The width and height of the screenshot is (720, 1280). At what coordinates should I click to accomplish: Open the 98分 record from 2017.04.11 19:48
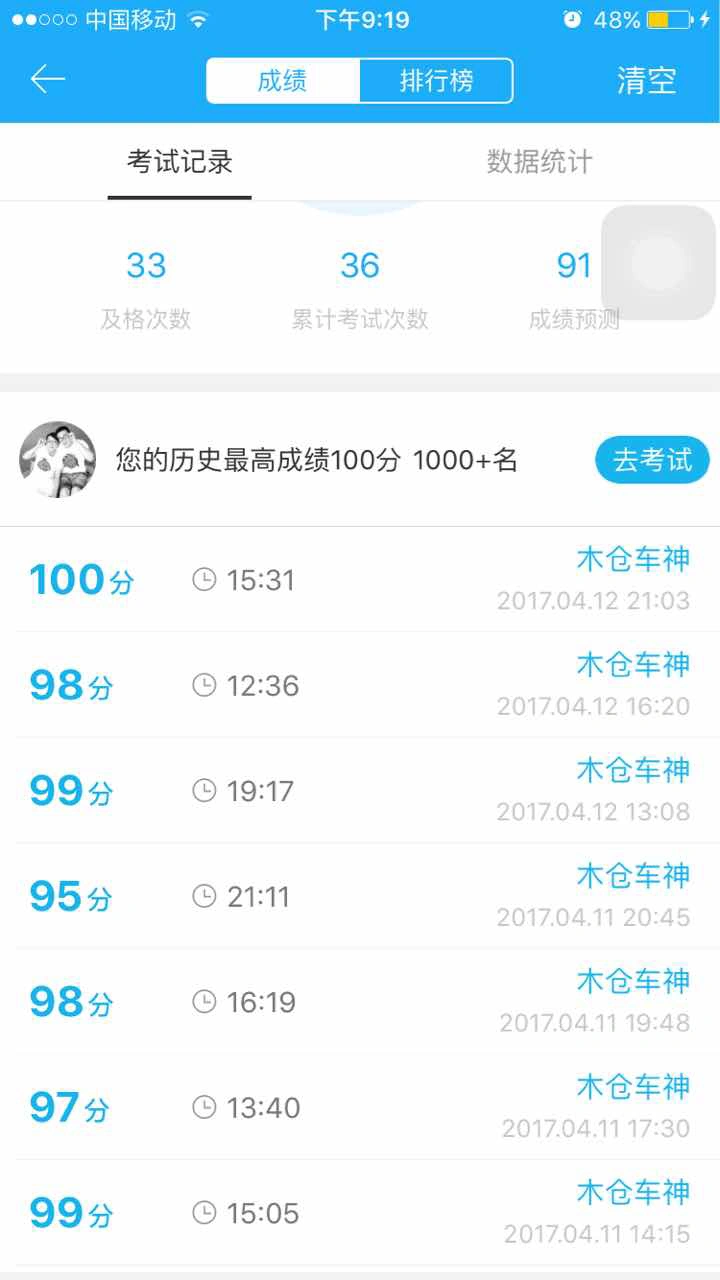coord(360,1001)
